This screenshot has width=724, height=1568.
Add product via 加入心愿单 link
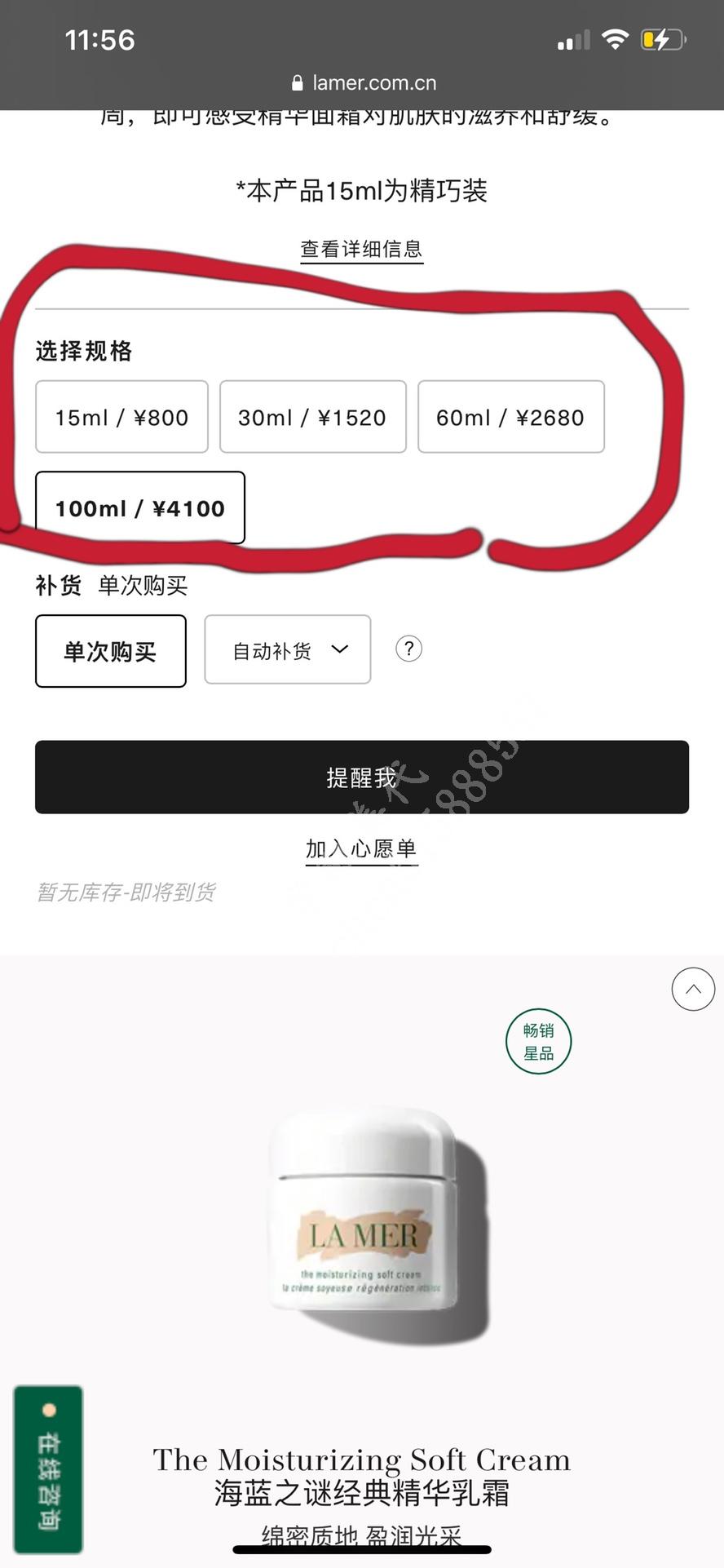point(361,848)
